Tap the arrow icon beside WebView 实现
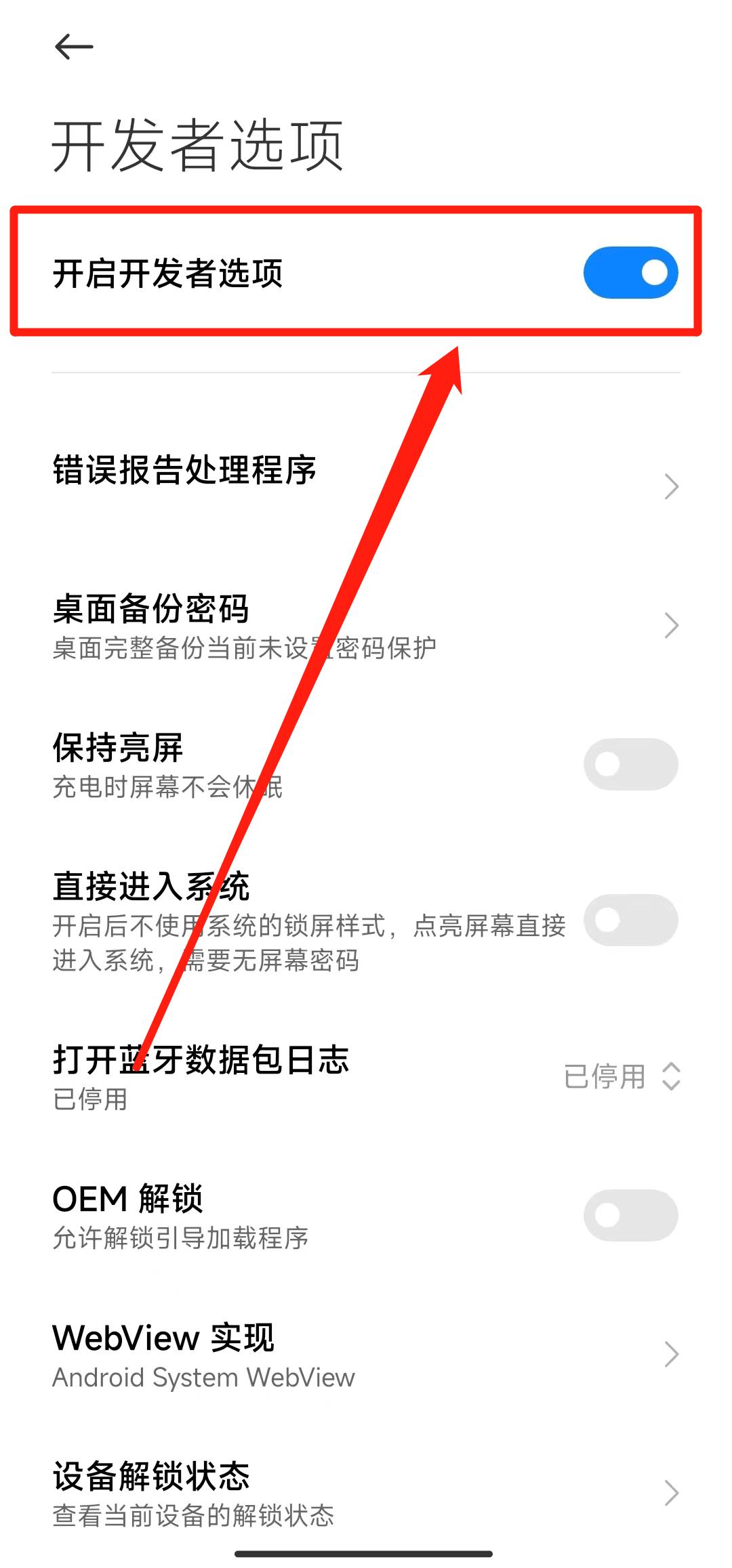The image size is (732, 1568). point(670,1353)
